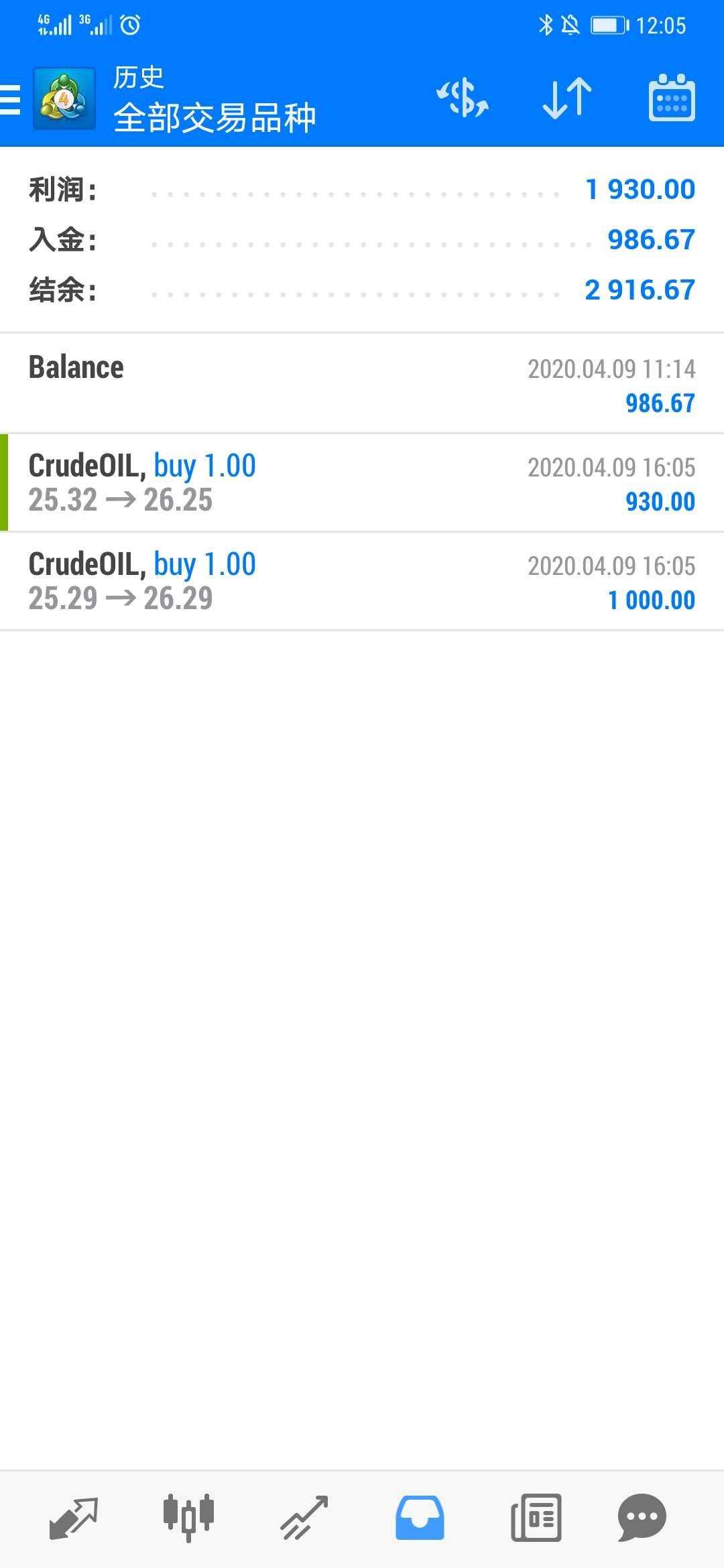
Task: Open the side drawer menu
Action: click(12, 101)
